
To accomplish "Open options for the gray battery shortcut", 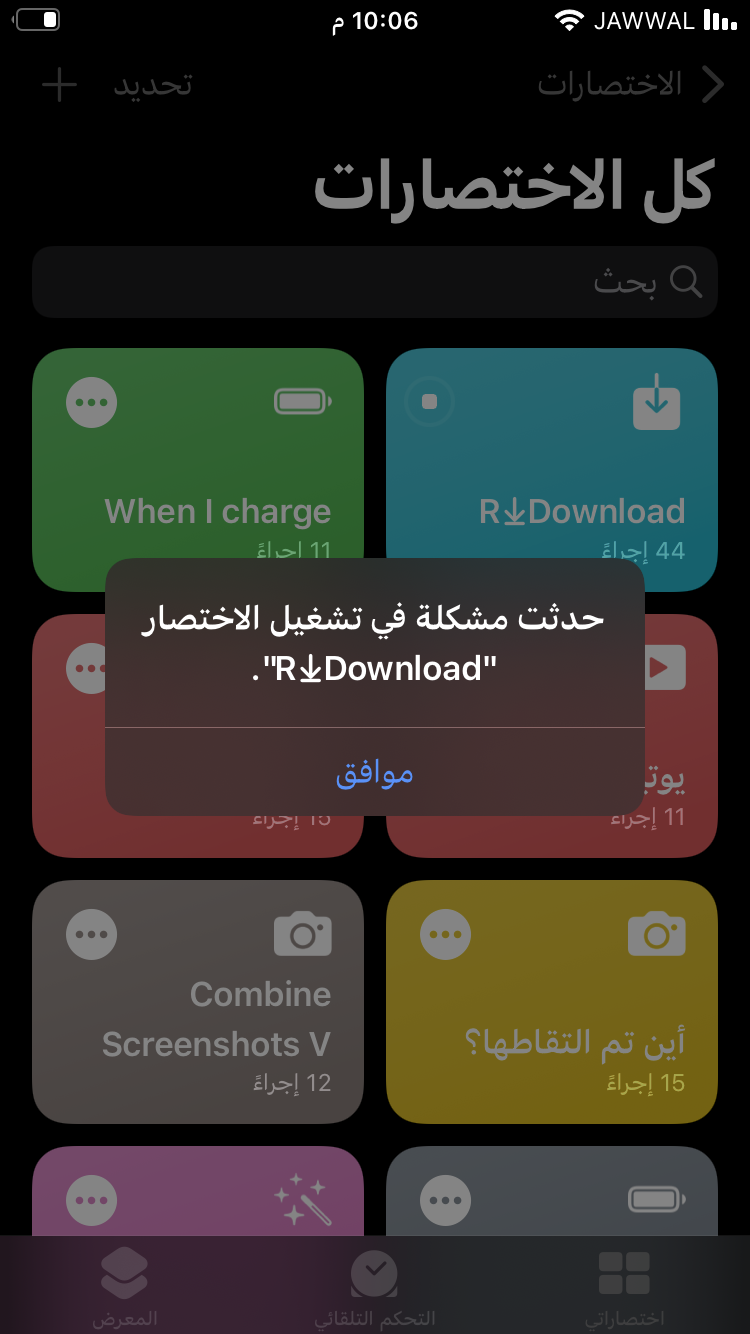I will (x=446, y=1200).
